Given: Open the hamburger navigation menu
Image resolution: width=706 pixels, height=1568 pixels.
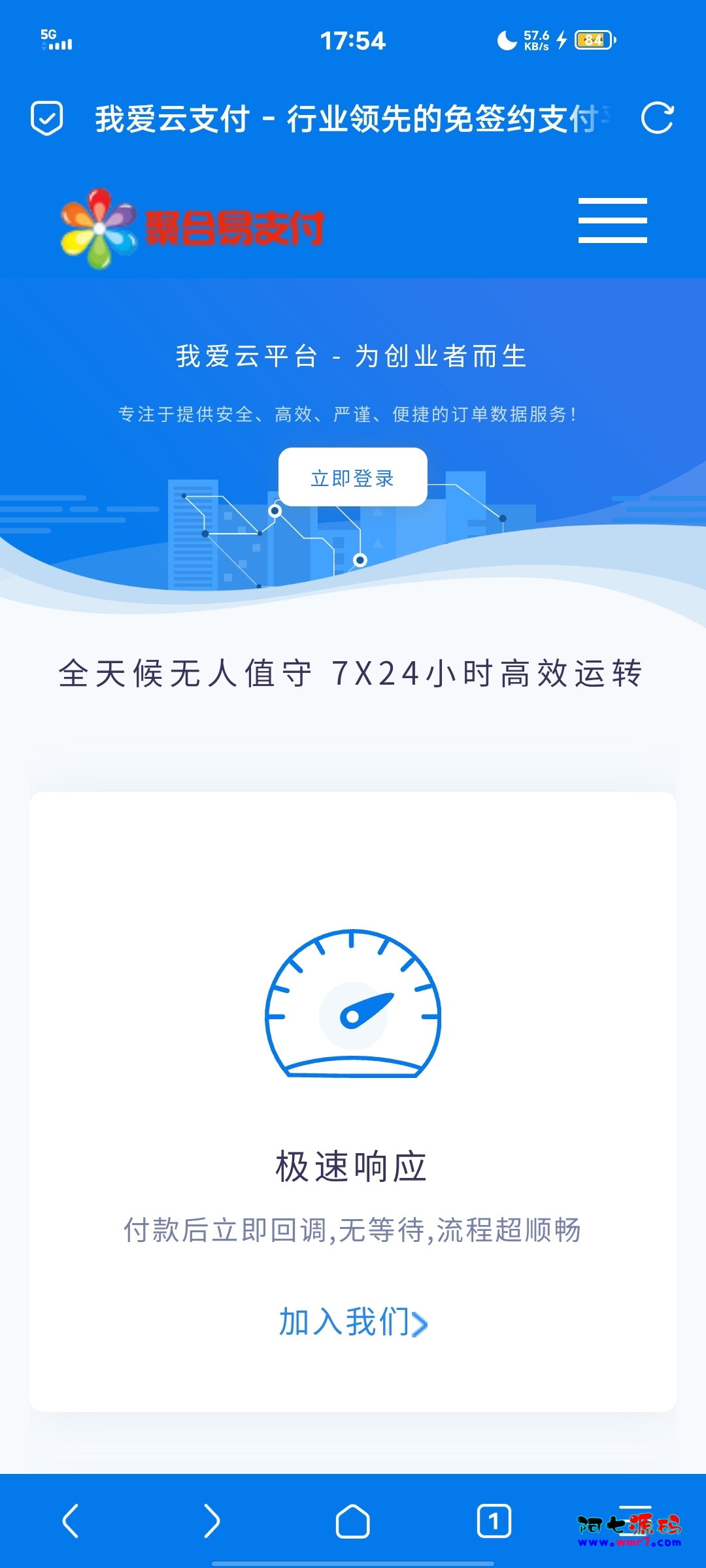Looking at the screenshot, I should [613, 221].
